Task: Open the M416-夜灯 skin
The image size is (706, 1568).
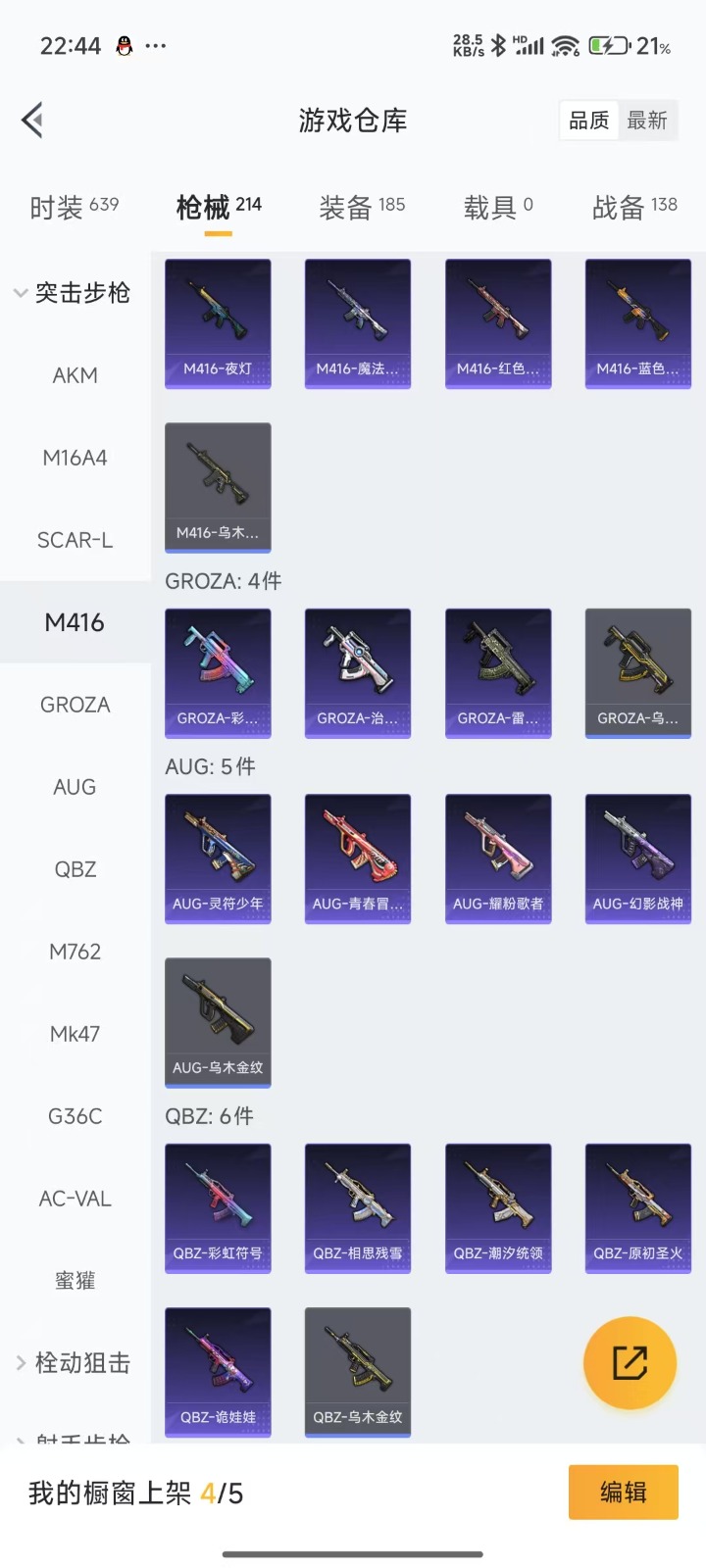Action: (218, 323)
